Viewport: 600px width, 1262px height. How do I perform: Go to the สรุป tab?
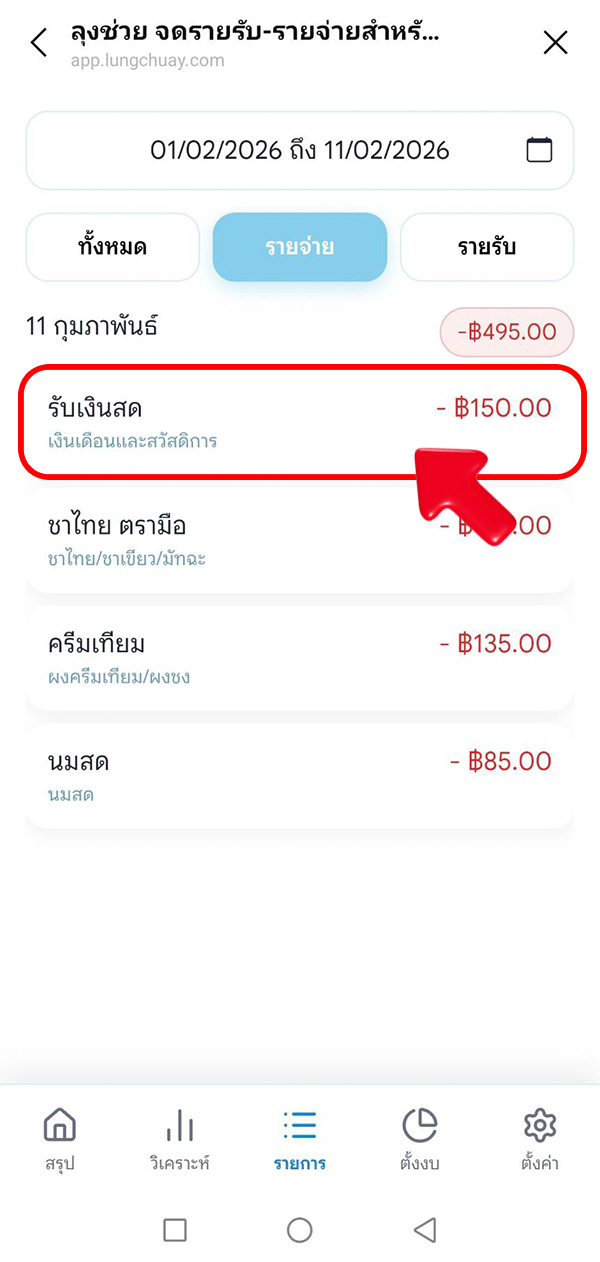(x=60, y=1140)
